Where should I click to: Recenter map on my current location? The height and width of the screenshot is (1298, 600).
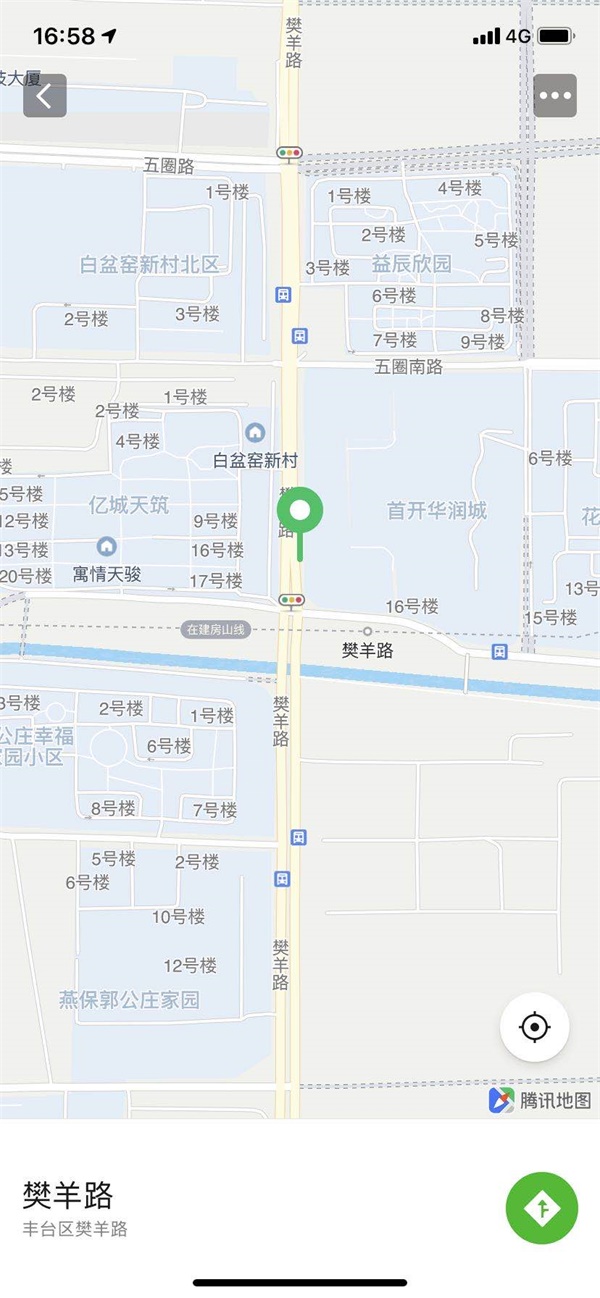tap(535, 1027)
